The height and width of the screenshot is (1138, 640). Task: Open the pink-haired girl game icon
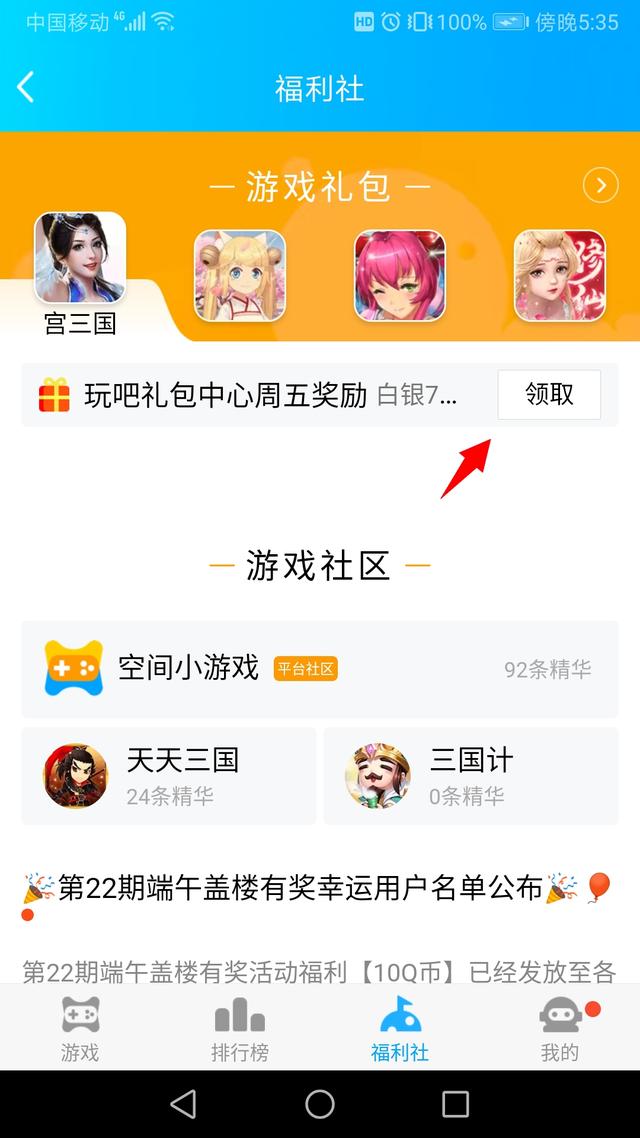(400, 276)
